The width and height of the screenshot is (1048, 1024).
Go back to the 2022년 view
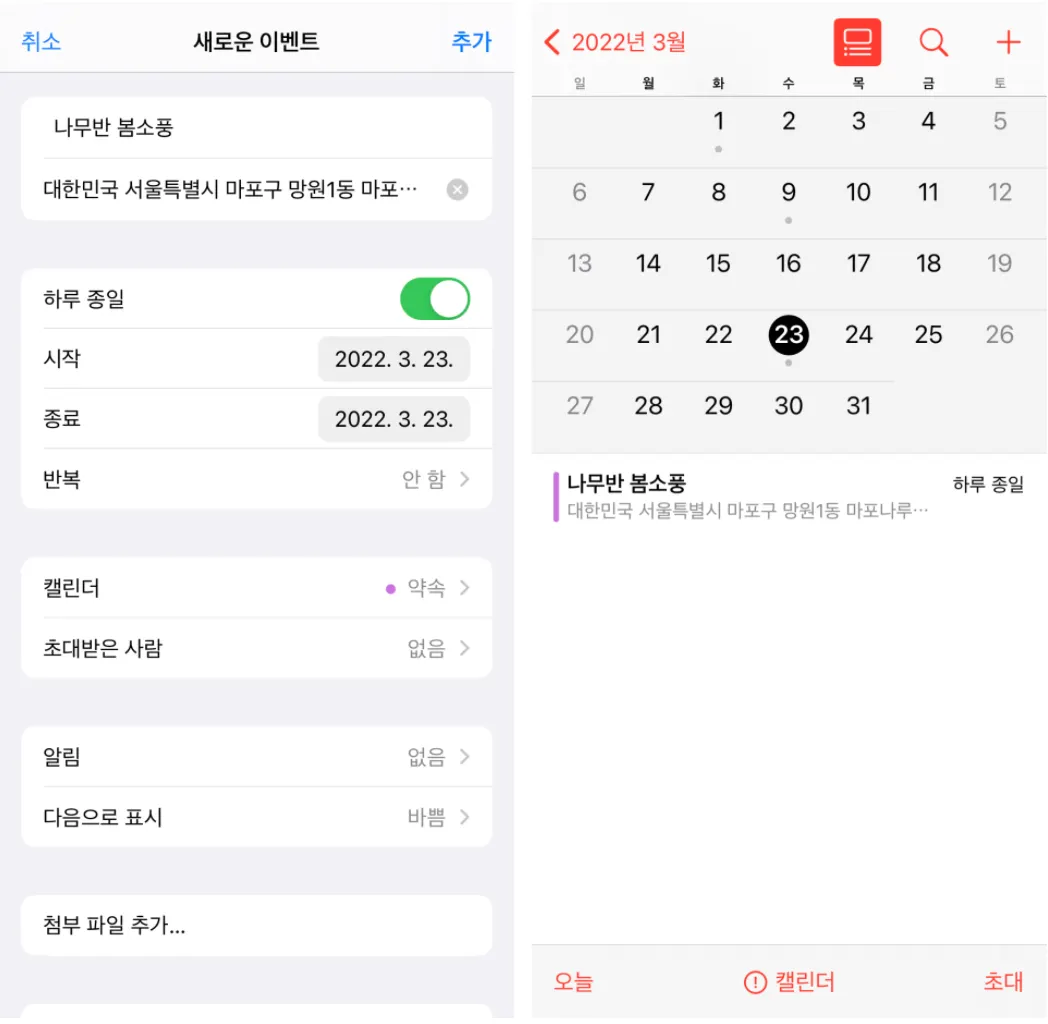pyautogui.click(x=615, y=42)
